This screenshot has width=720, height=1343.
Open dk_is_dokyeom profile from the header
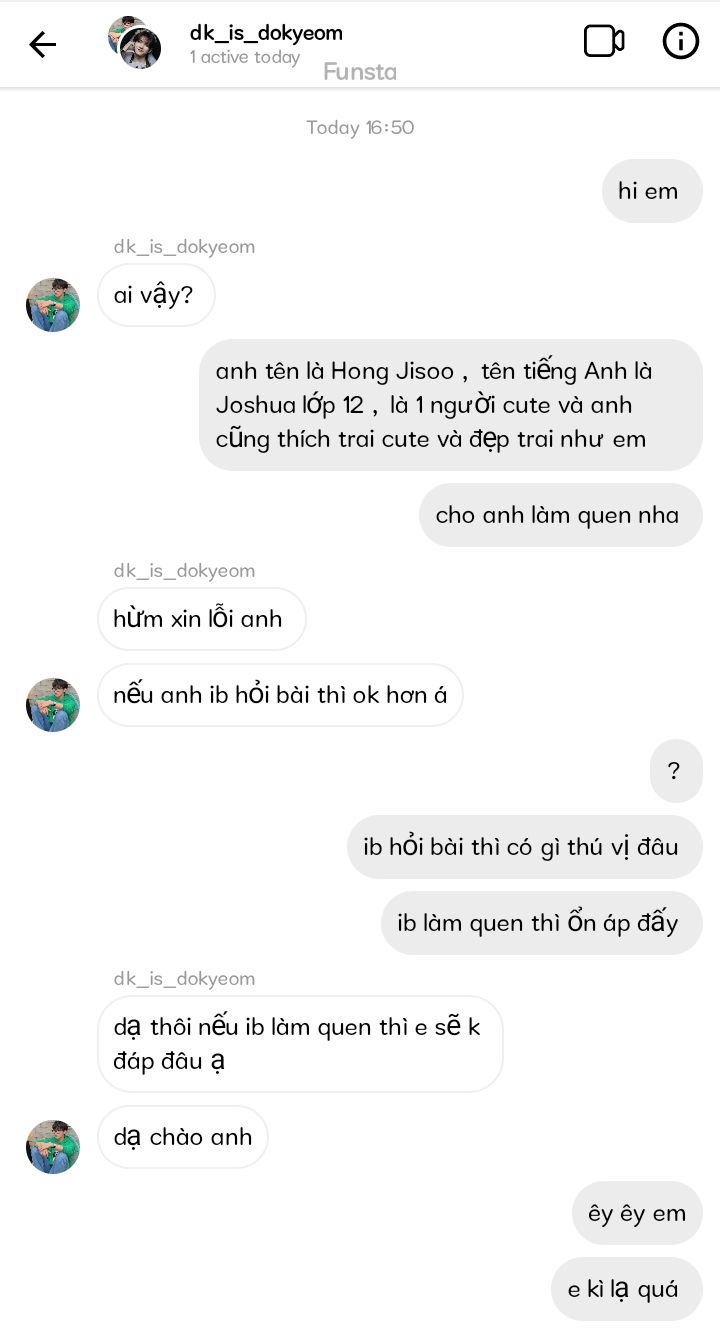(265, 33)
